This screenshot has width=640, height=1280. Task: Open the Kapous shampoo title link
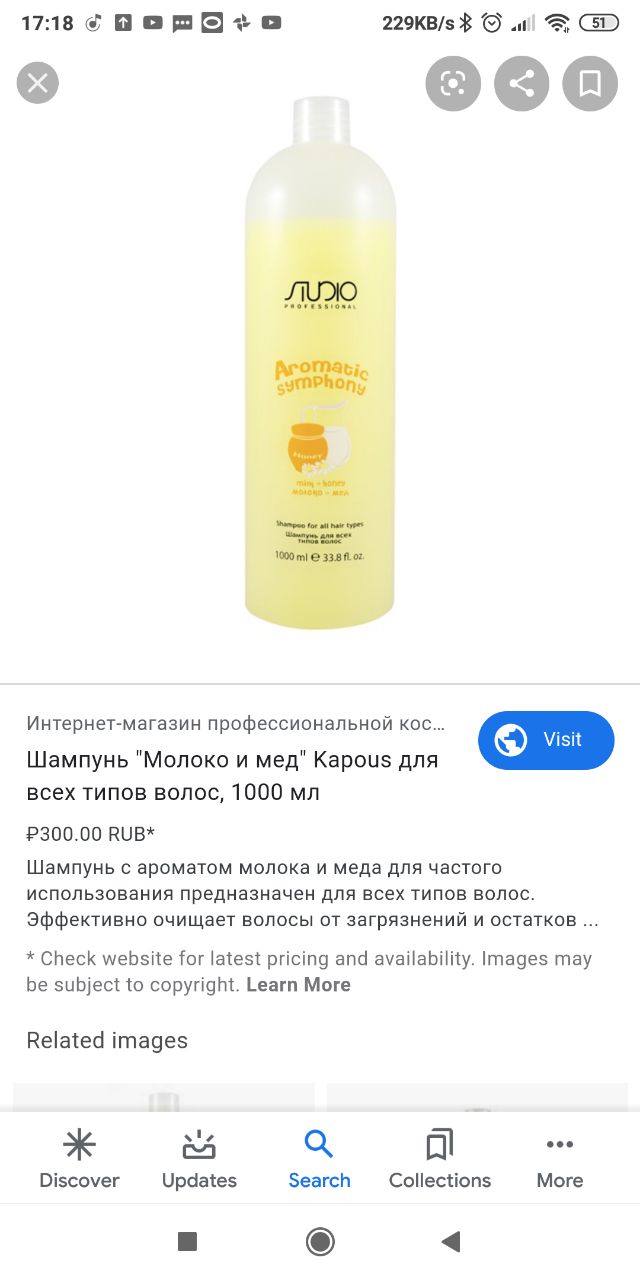[x=232, y=776]
